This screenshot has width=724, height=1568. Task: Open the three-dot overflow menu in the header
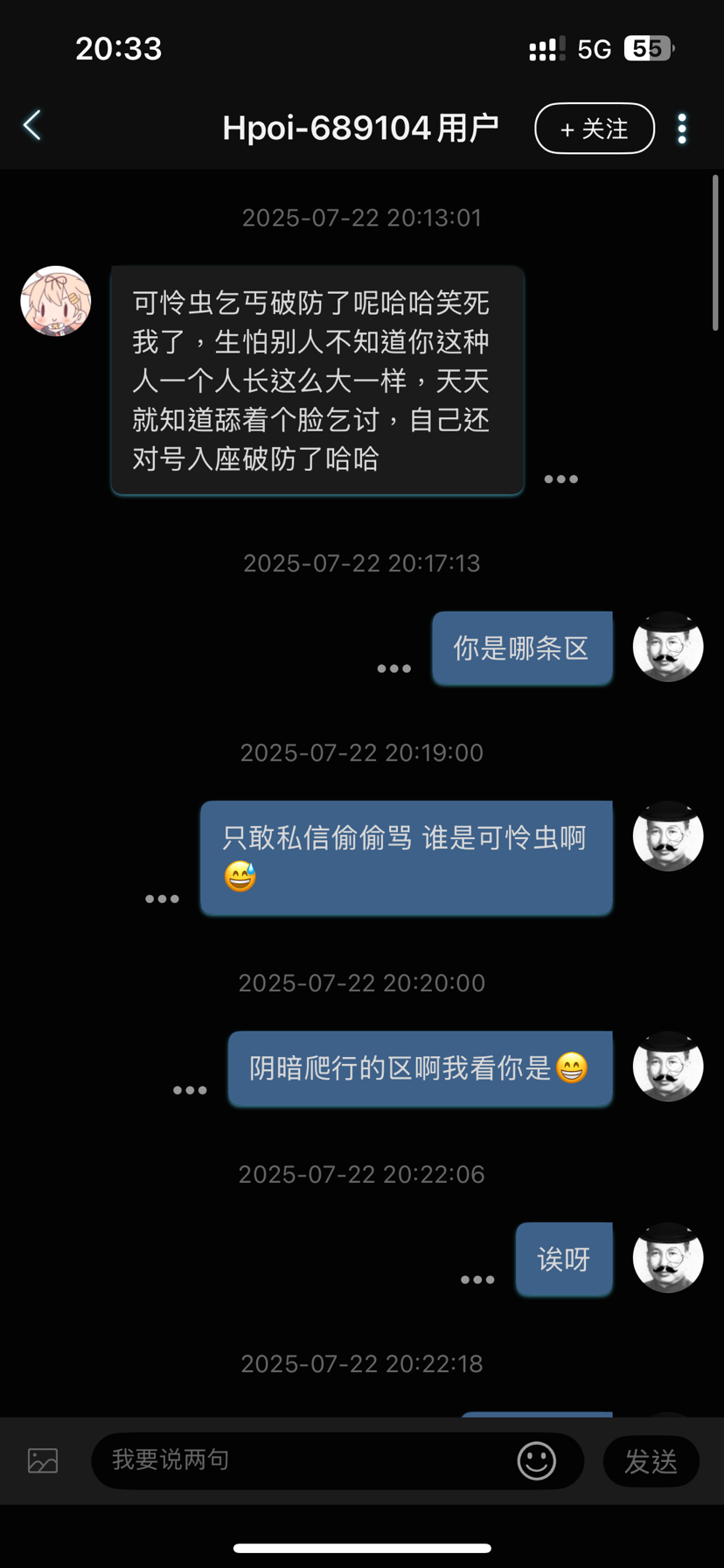(682, 129)
